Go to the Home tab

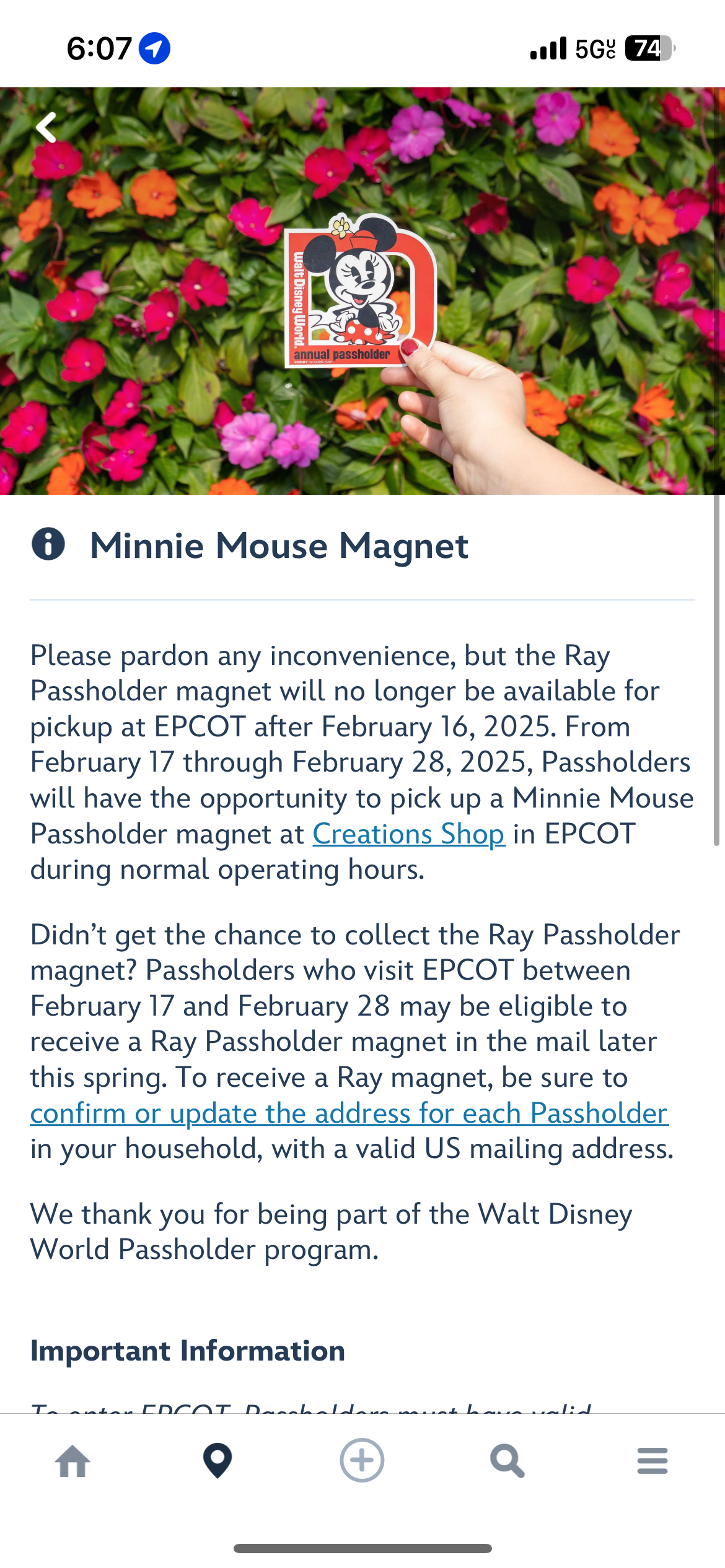tap(72, 1461)
